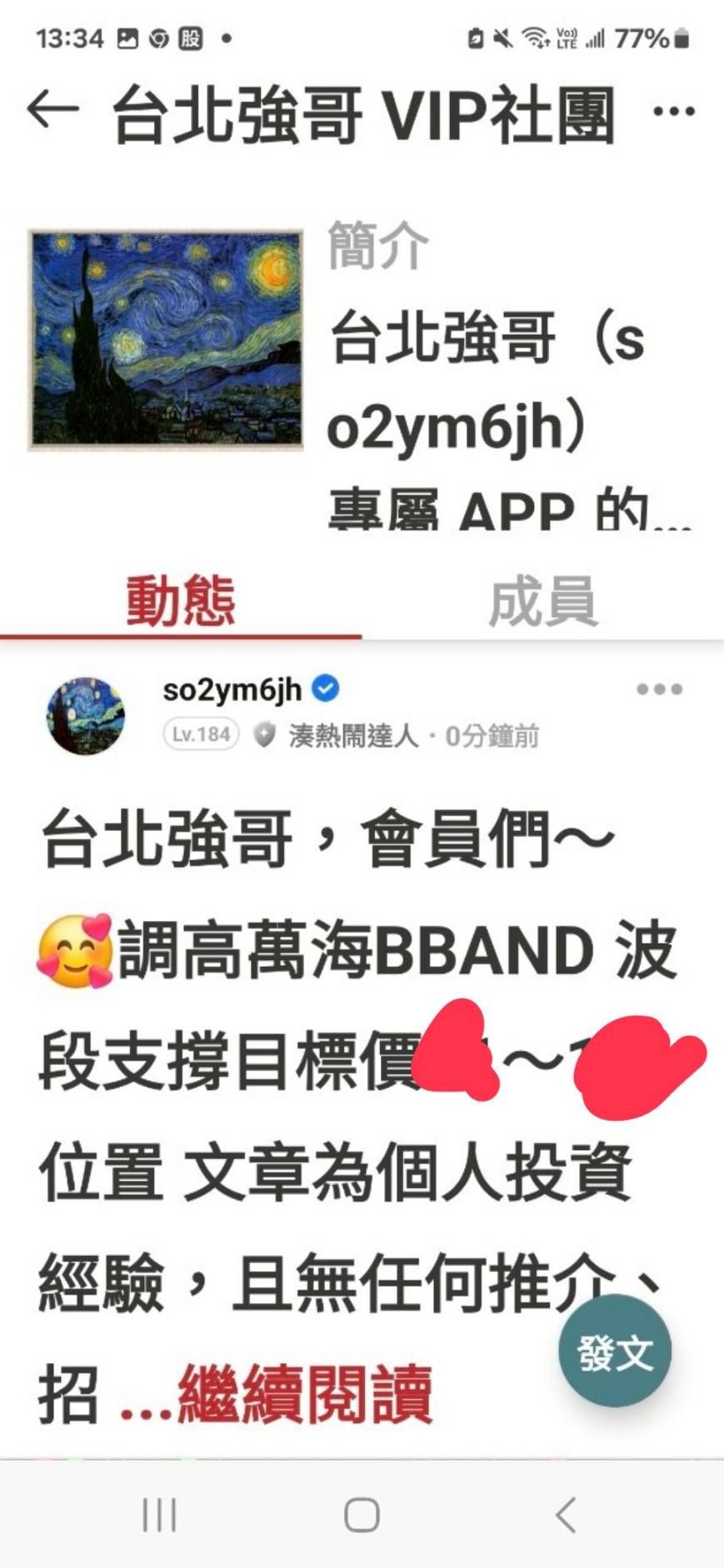Screen dimensions: 724x1568
Task: Open recent apps from the navigation bar
Action: (x=158, y=1515)
